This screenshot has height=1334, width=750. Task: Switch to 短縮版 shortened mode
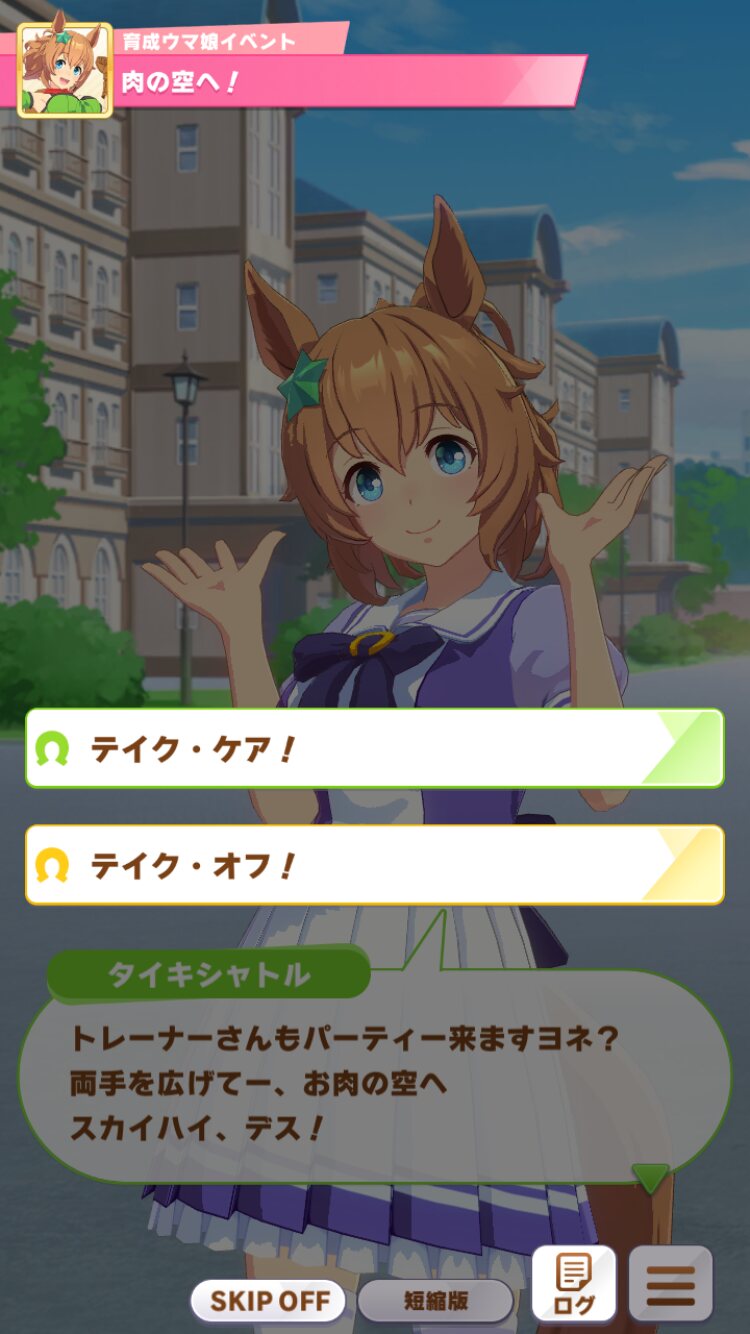[x=435, y=1301]
